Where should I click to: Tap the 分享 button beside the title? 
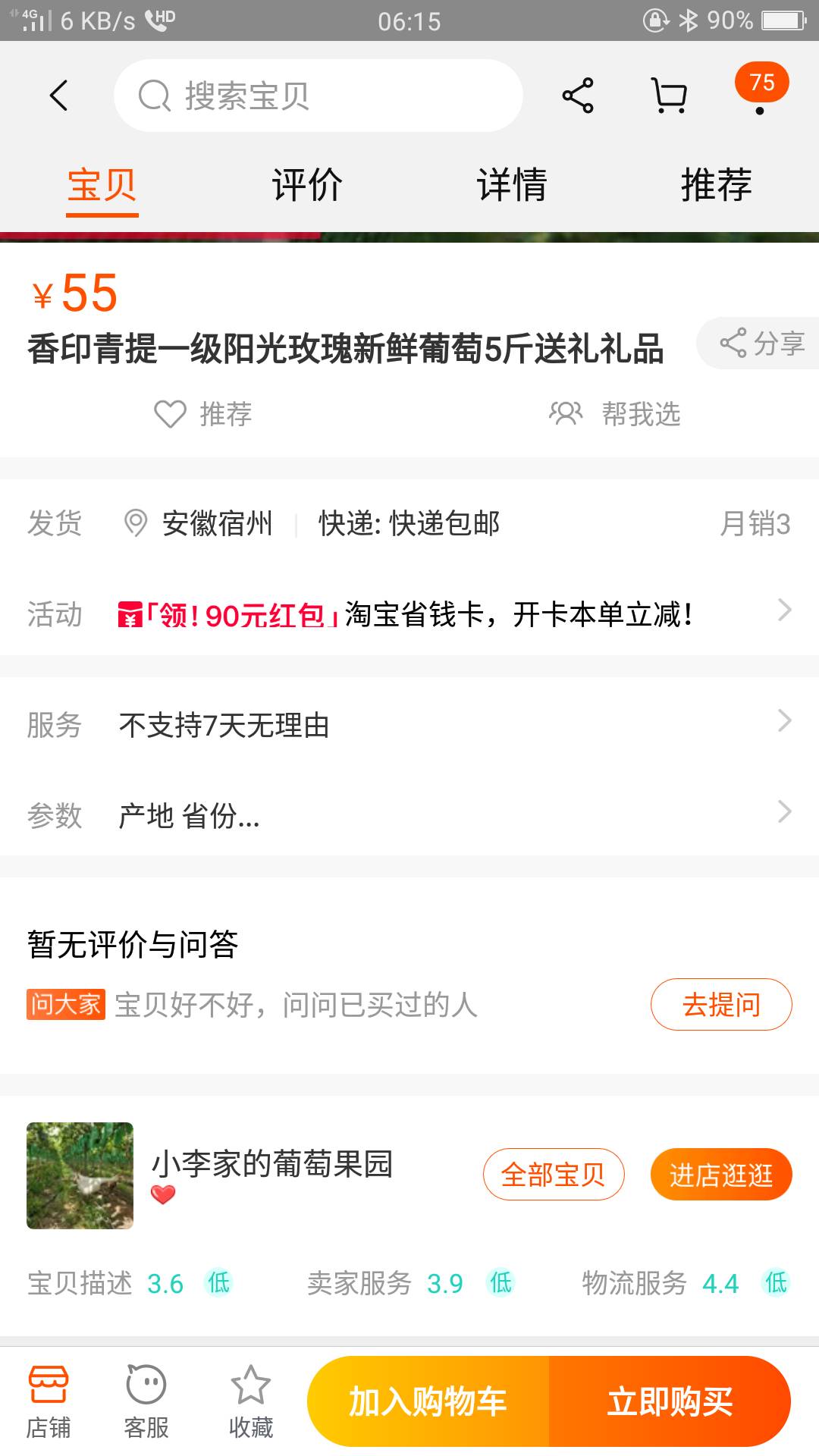point(761,344)
